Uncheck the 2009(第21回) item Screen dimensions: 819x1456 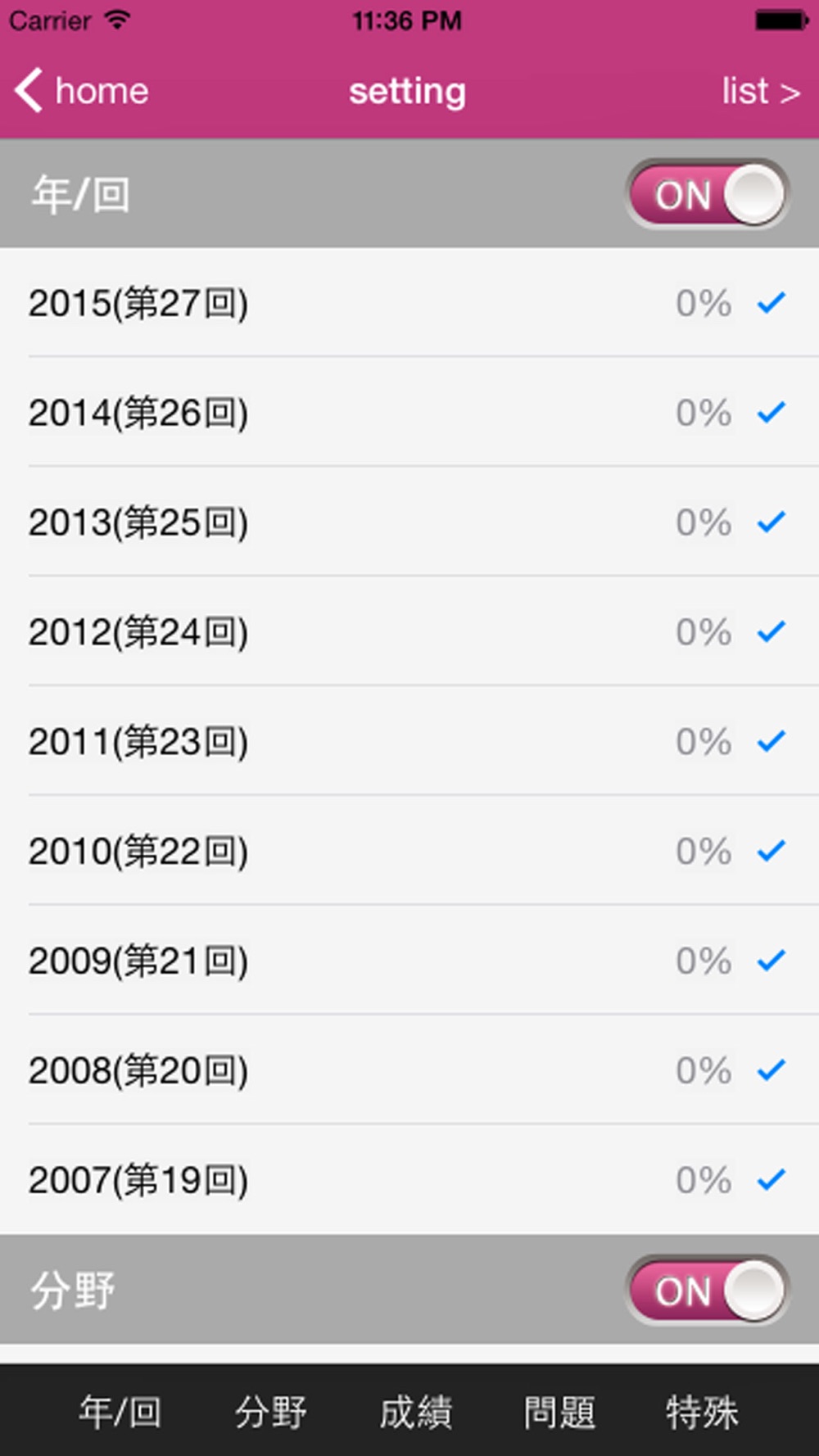409,961
